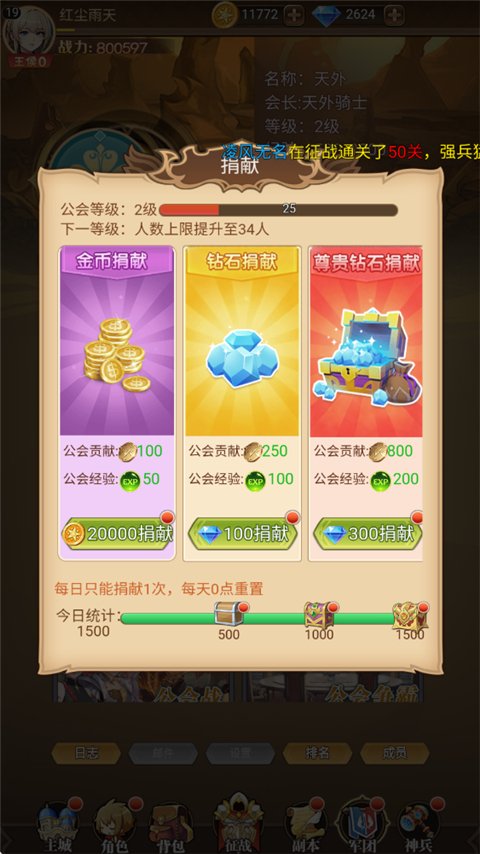Add more gold coins with the plus button

[295, 15]
